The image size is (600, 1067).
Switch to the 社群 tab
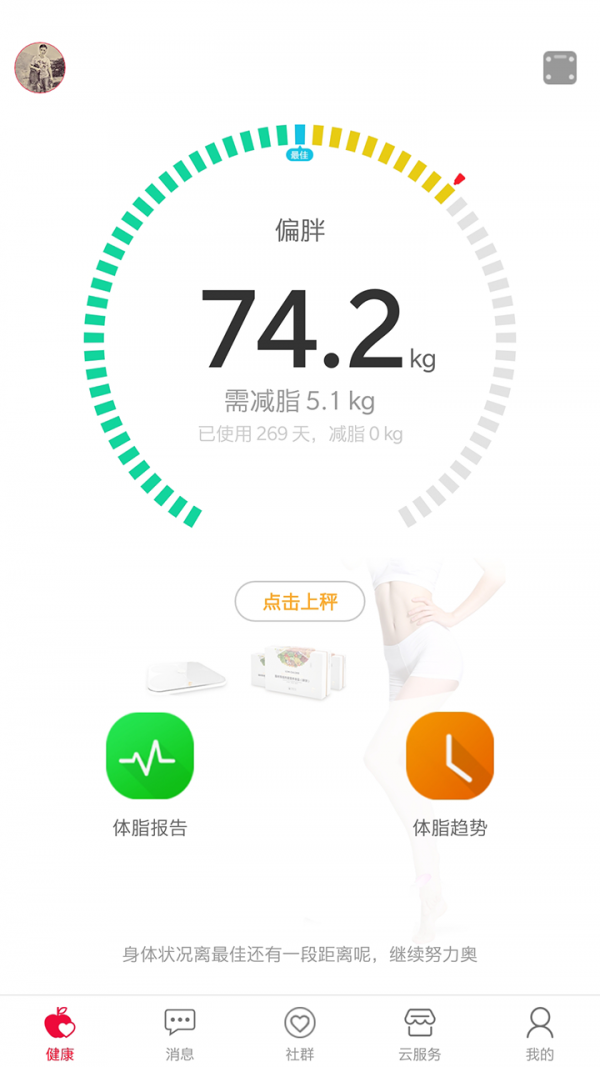[x=300, y=1034]
